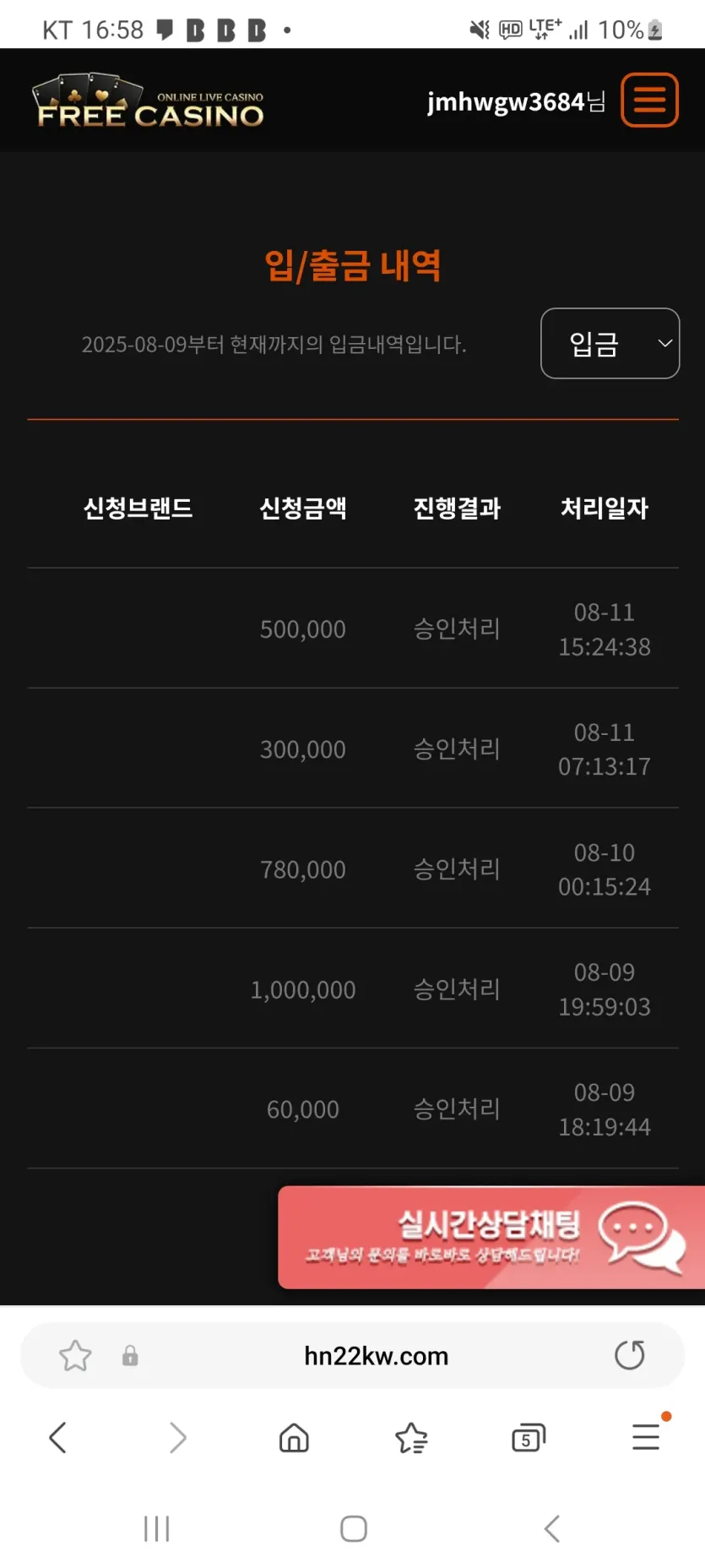Open the orange hamburger menu
705x1568 pixels.
coord(649,101)
